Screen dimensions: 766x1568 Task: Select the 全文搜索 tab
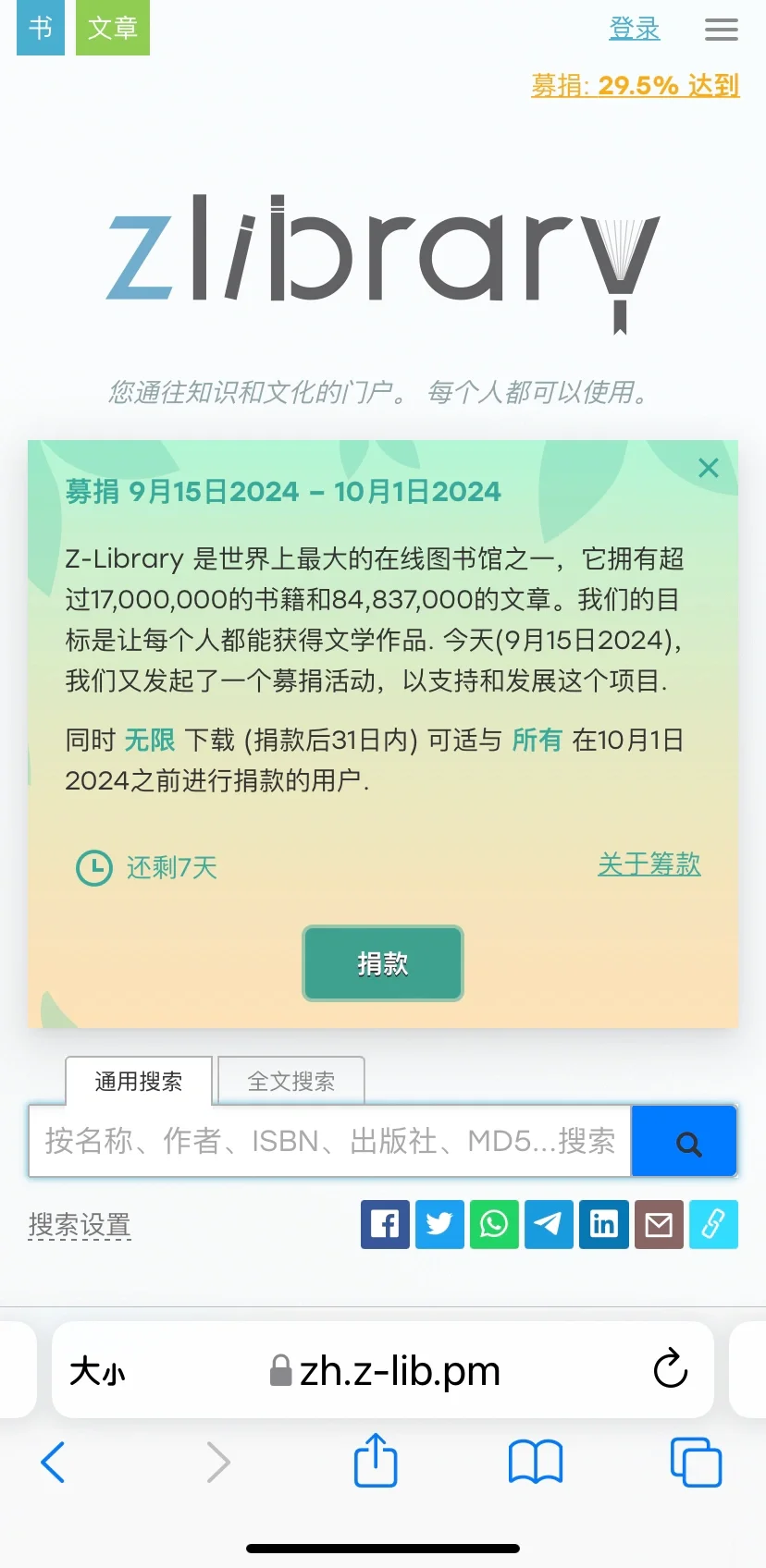291,1081
